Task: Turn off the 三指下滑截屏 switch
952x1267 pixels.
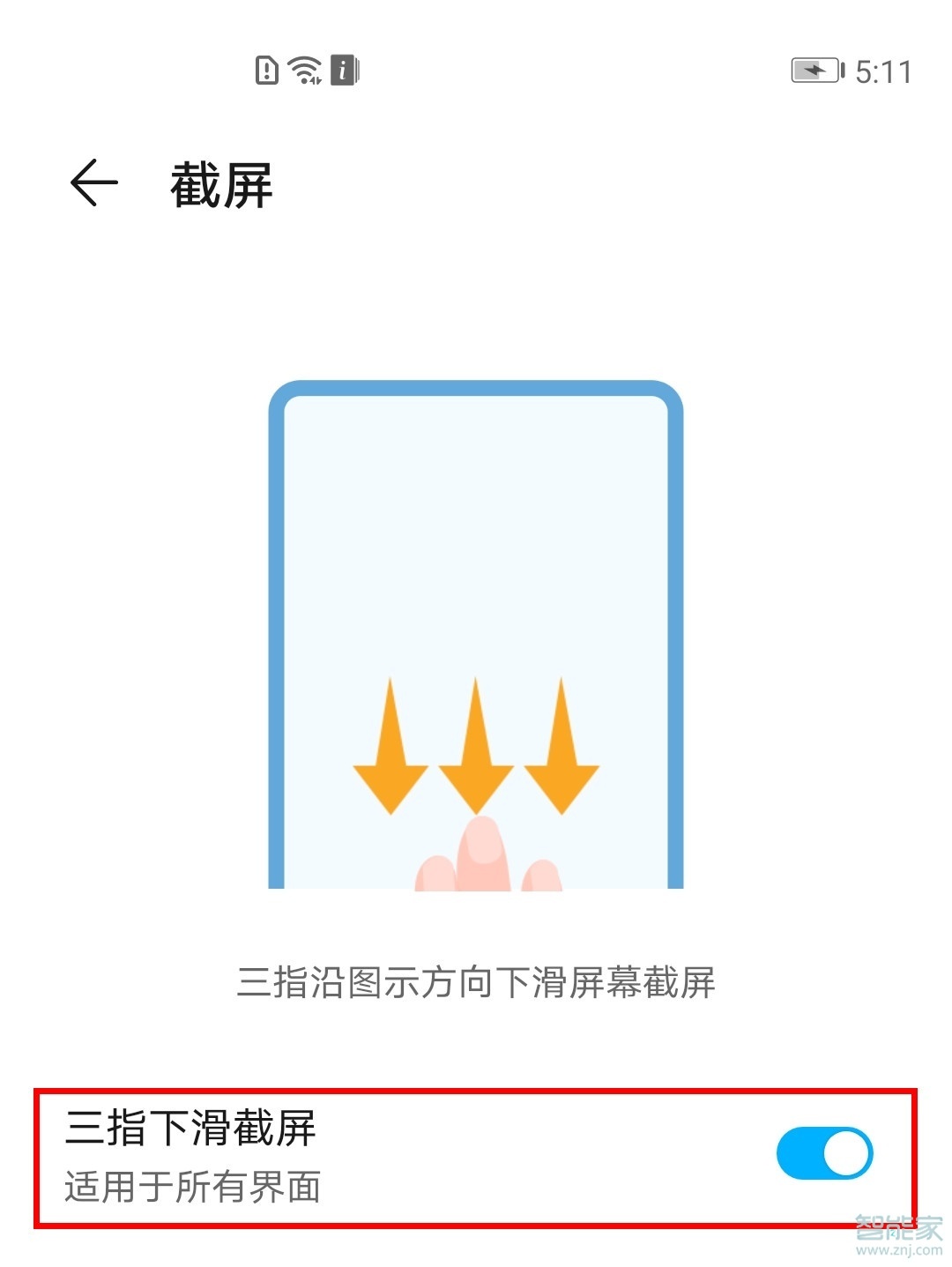Action: tap(823, 1152)
